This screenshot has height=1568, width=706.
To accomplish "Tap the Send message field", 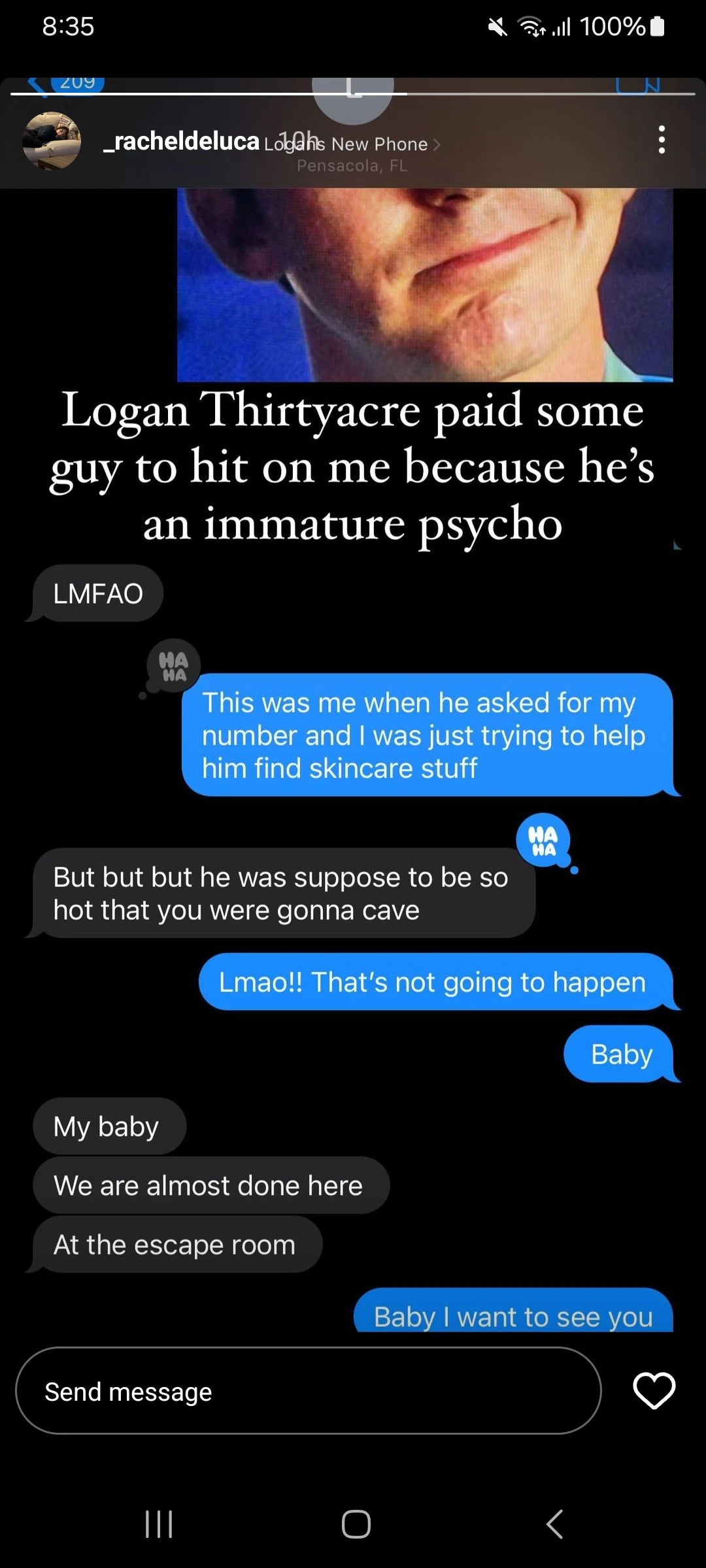I will (x=308, y=1392).
